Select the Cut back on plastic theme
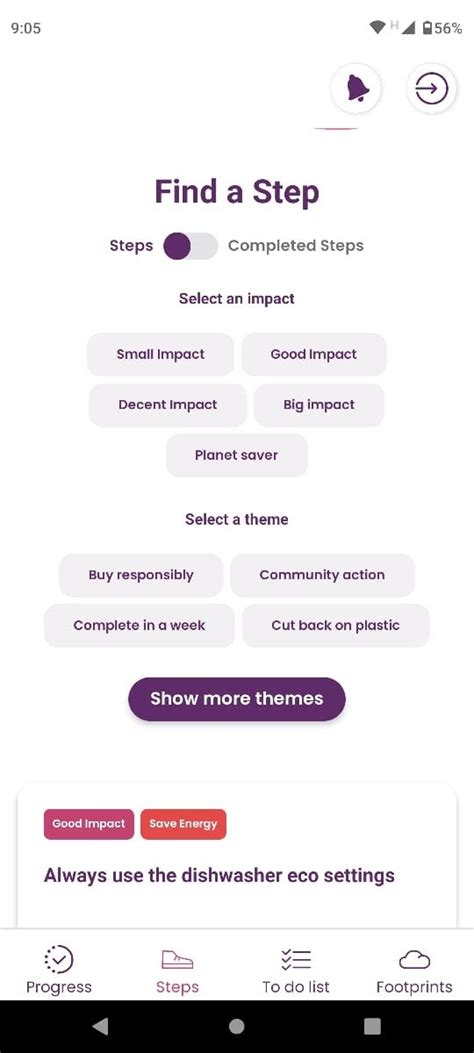The height and width of the screenshot is (1053, 474). [x=336, y=625]
